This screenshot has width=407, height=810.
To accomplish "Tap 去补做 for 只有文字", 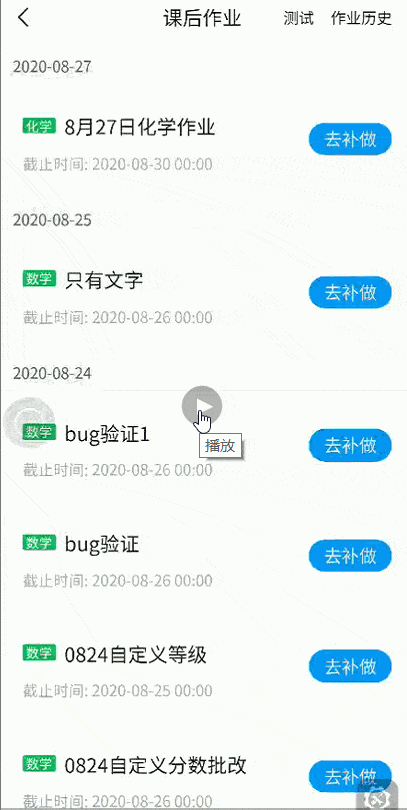I will 350,292.
